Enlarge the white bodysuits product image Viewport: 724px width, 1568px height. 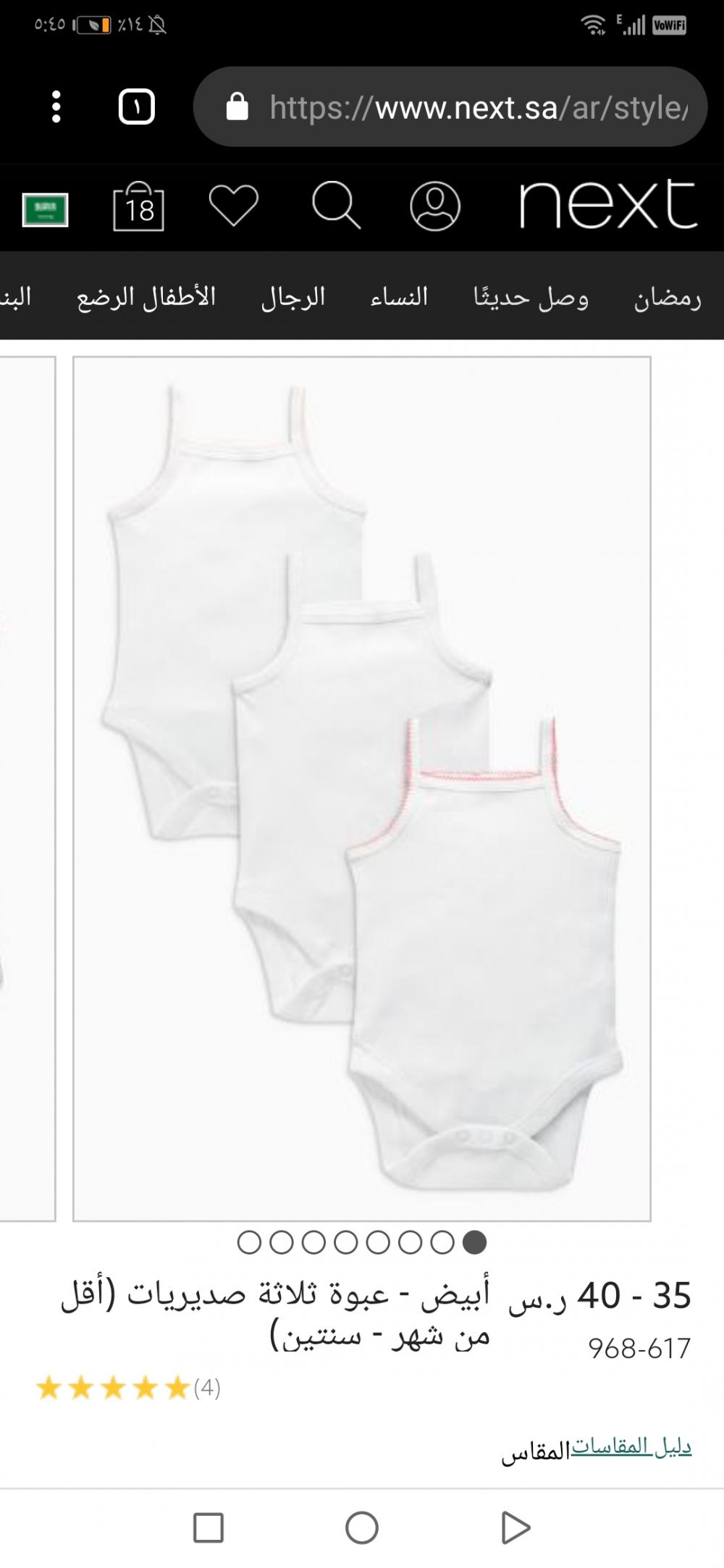pyautogui.click(x=362, y=788)
